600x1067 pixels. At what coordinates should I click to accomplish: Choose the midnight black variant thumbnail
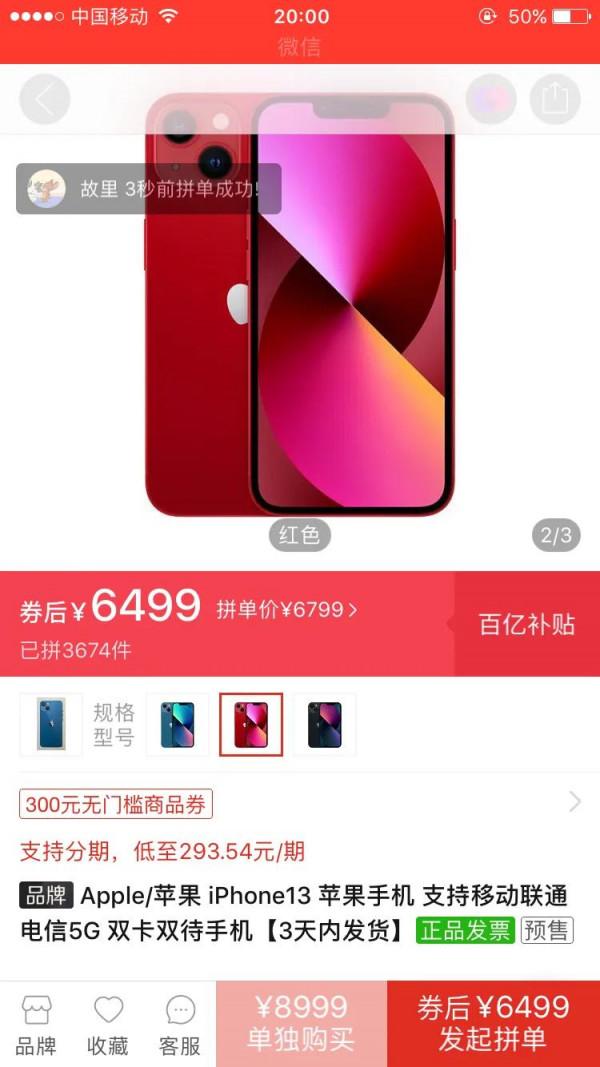click(324, 724)
